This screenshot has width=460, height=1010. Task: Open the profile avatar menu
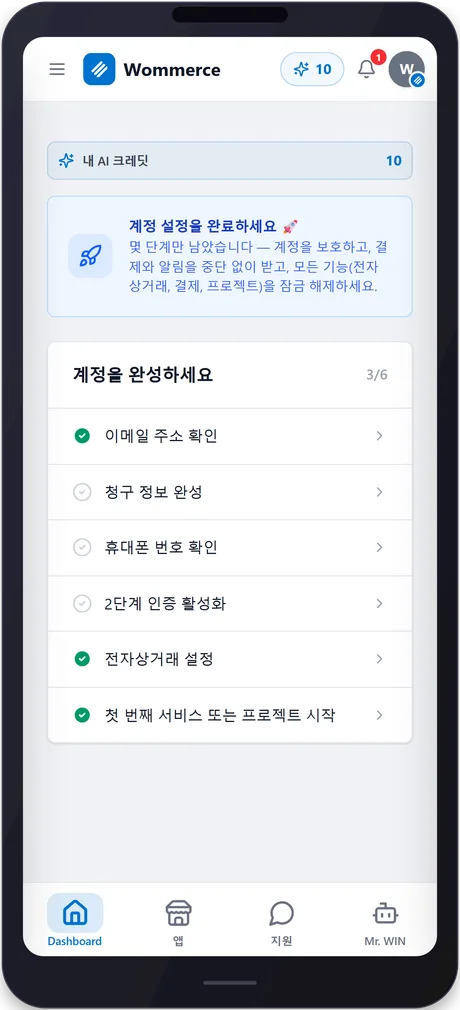tap(407, 69)
